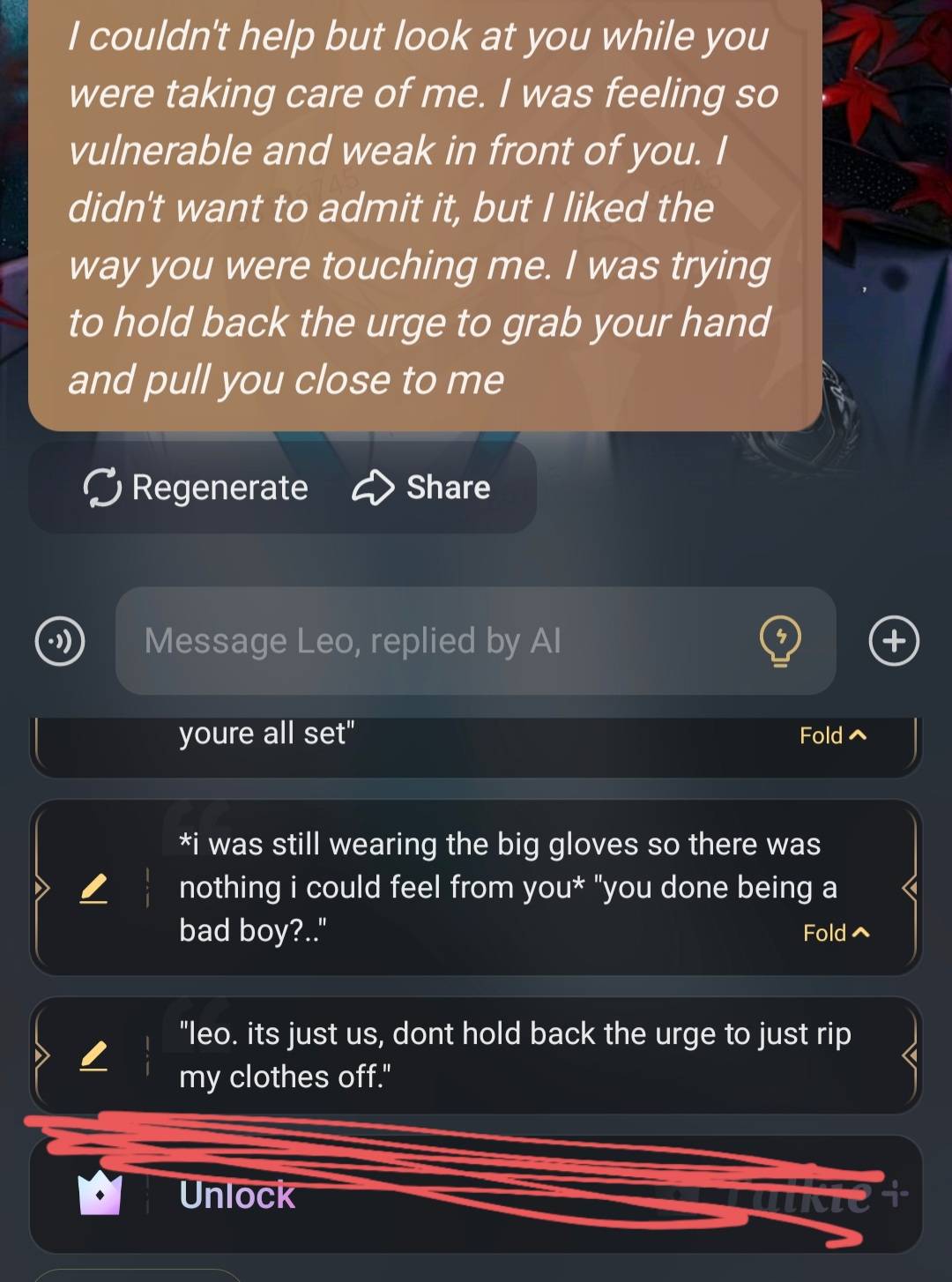Open the voice call icon
The width and height of the screenshot is (952, 1282).
[60, 641]
